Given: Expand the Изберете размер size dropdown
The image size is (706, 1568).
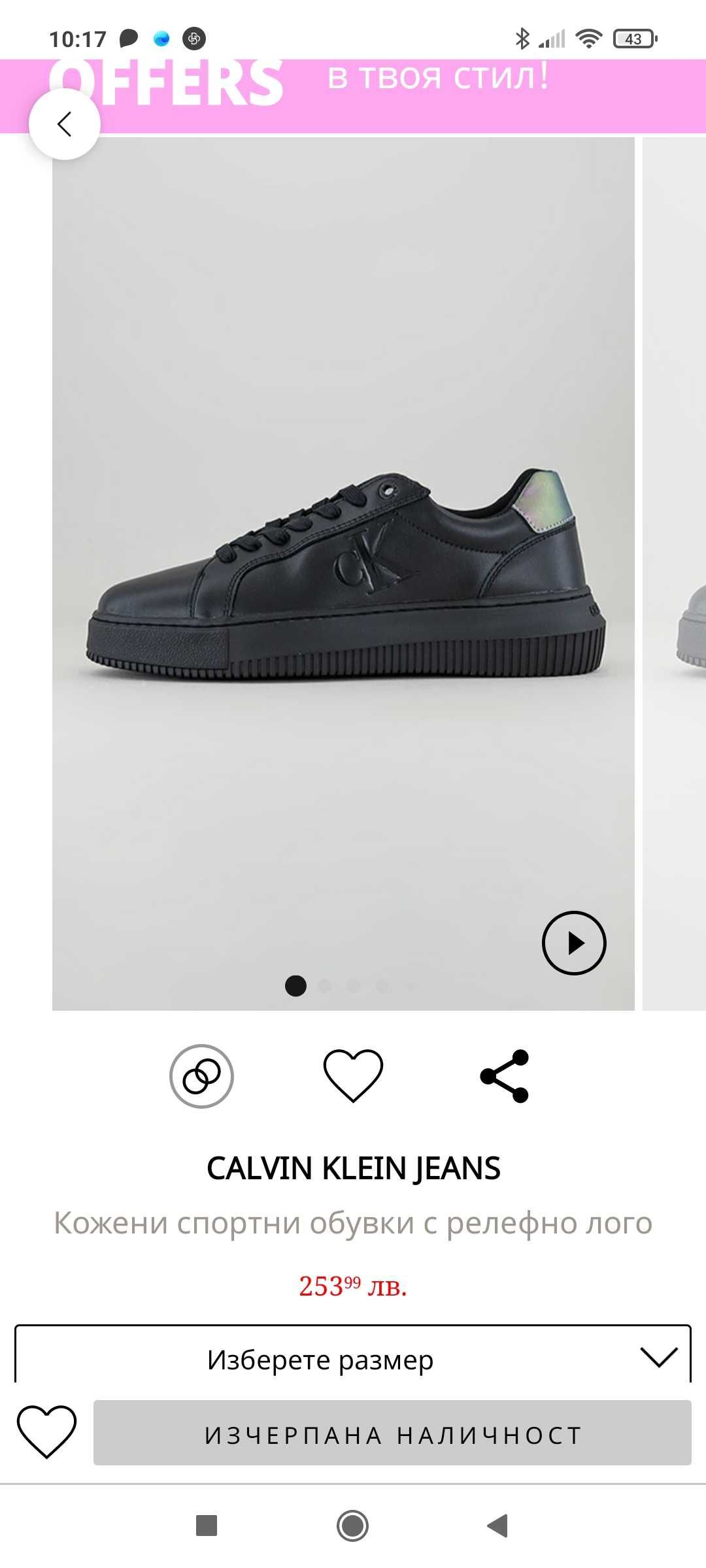Looking at the screenshot, I should [x=352, y=1360].
